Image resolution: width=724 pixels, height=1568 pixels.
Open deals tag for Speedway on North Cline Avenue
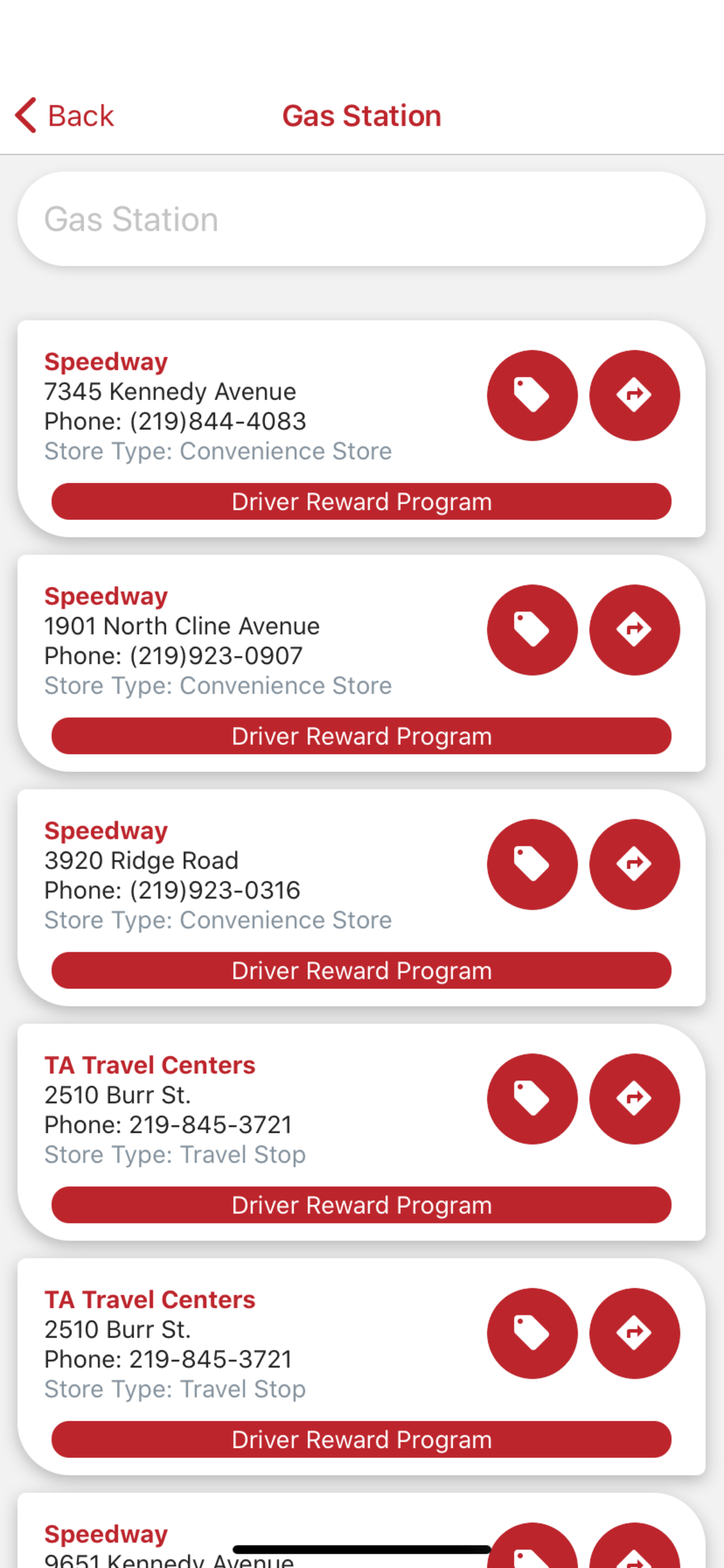pos(532,629)
